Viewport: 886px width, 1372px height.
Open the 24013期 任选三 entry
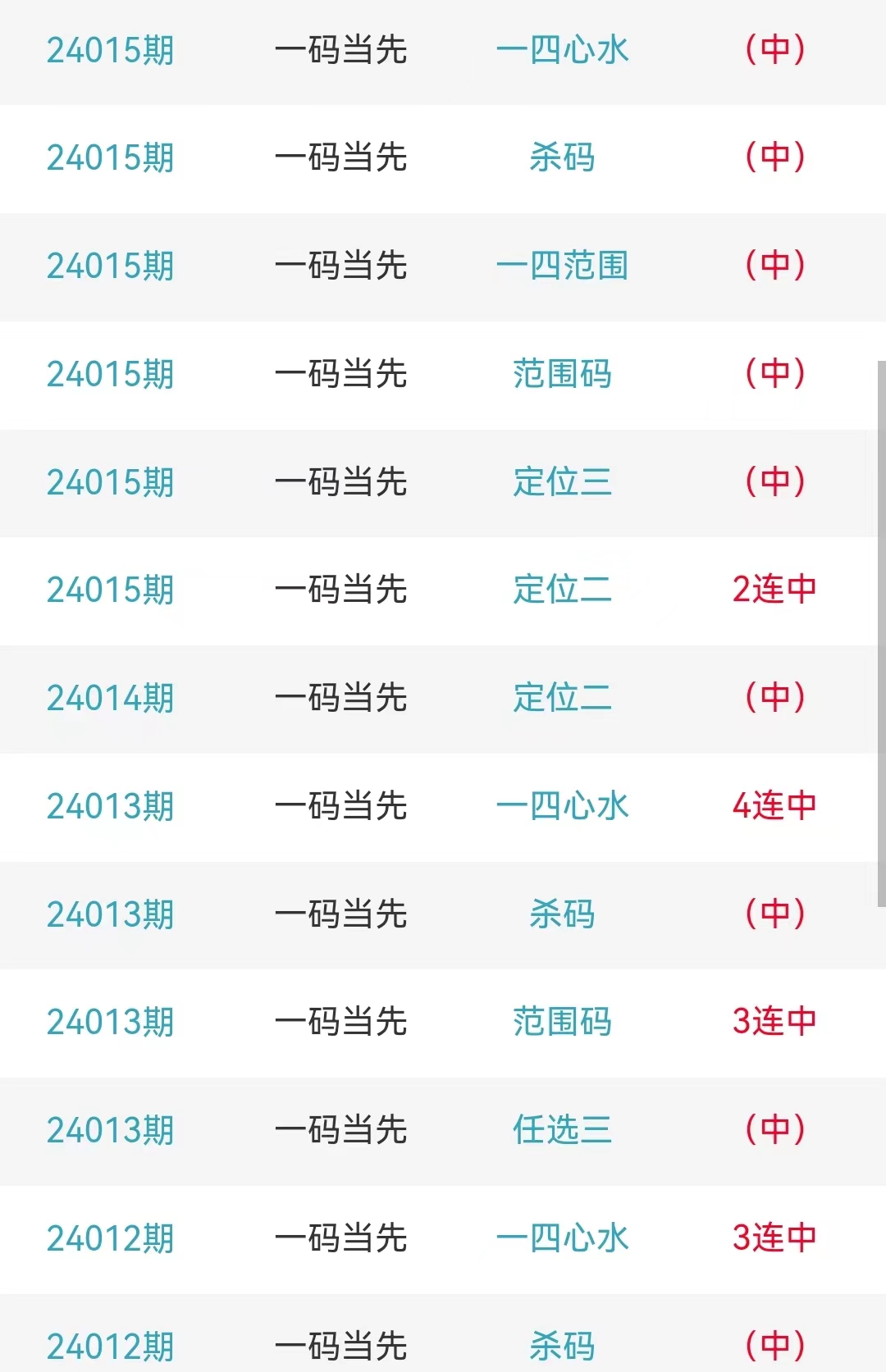[562, 1130]
